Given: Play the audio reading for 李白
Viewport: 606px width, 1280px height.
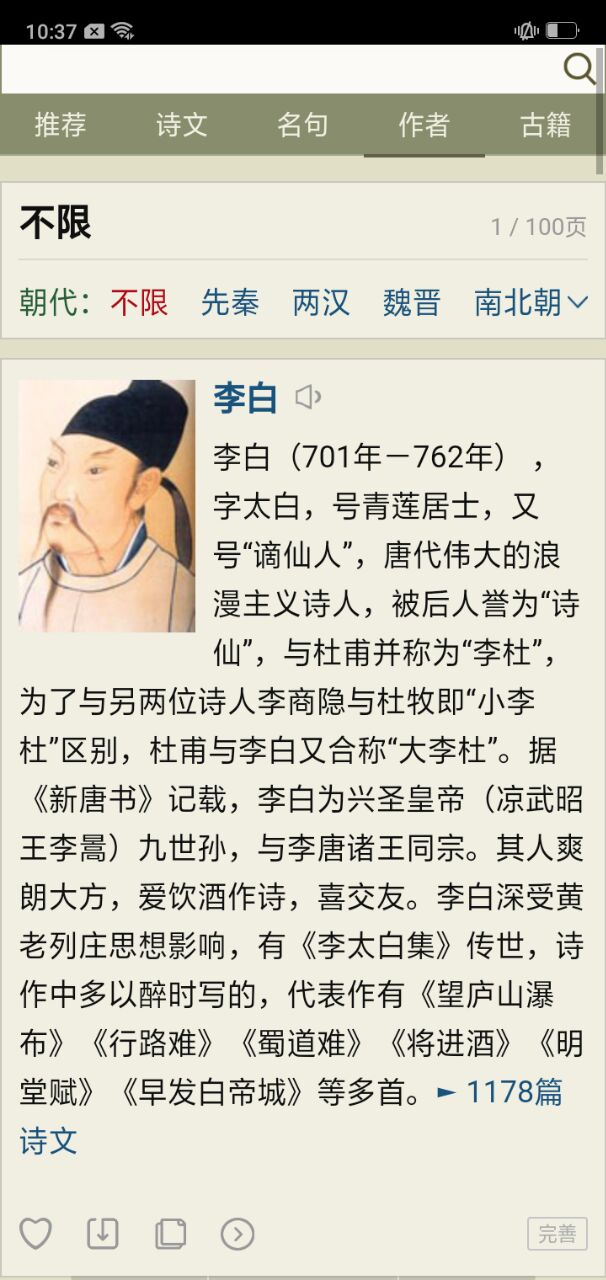Looking at the screenshot, I should click(308, 398).
